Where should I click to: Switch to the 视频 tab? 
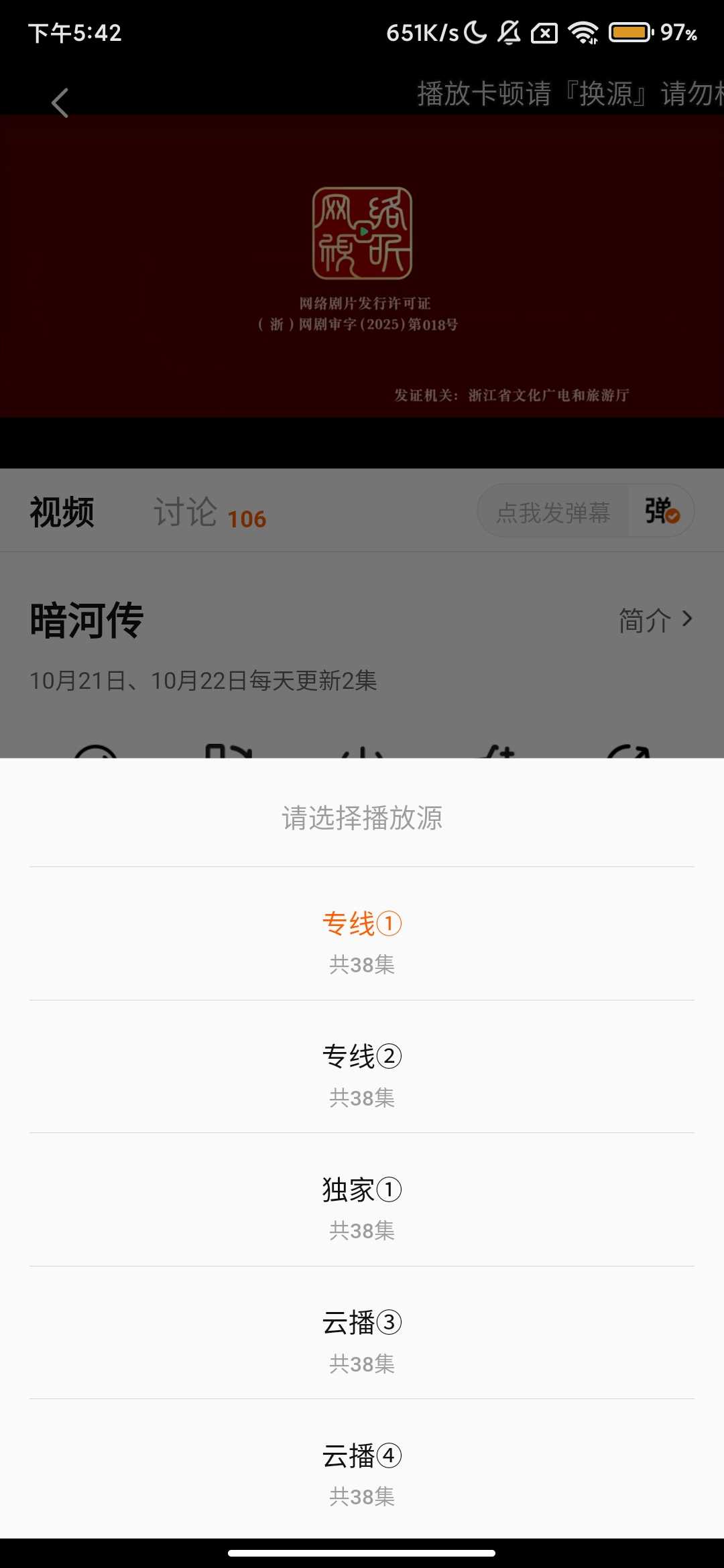tap(62, 513)
